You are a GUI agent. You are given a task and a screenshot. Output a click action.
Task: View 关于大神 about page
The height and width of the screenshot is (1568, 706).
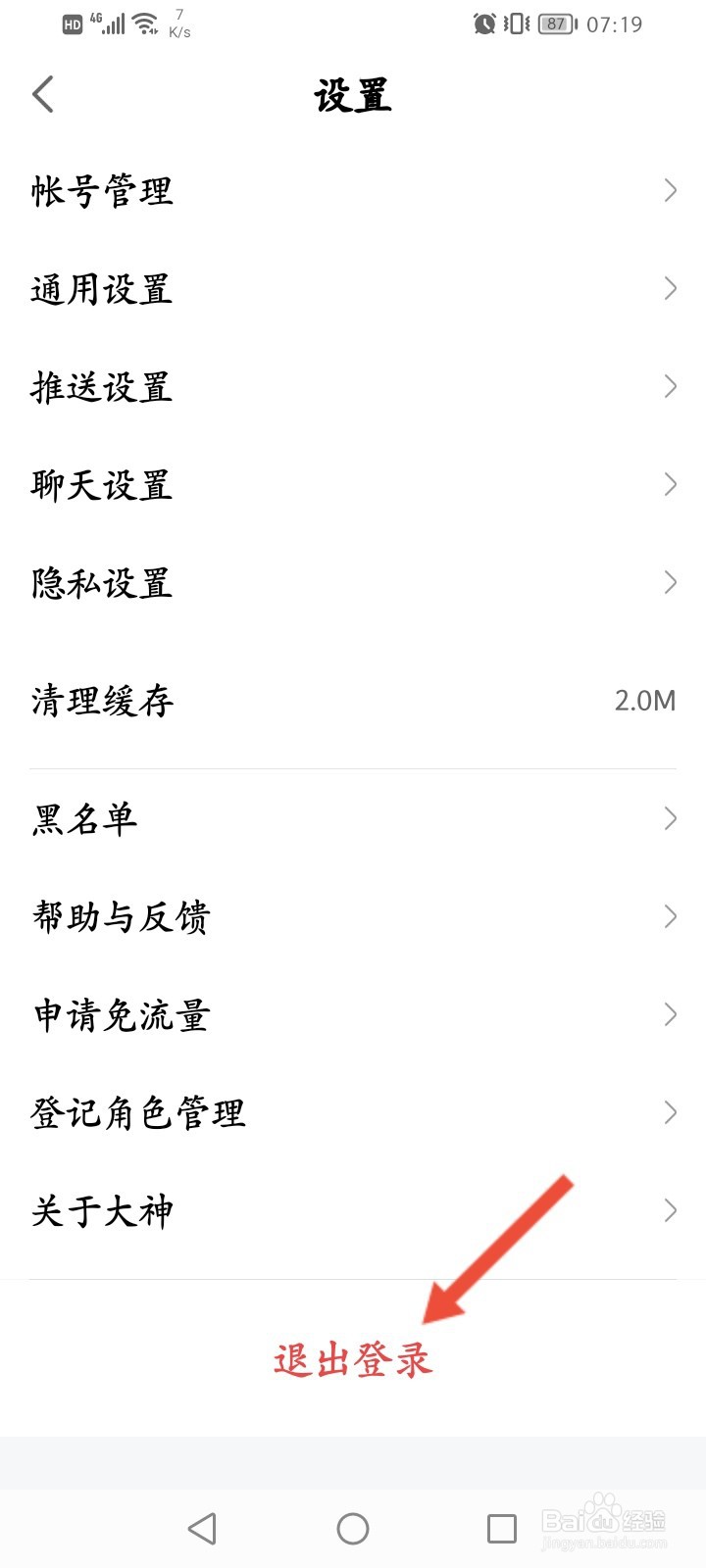pos(353,1210)
